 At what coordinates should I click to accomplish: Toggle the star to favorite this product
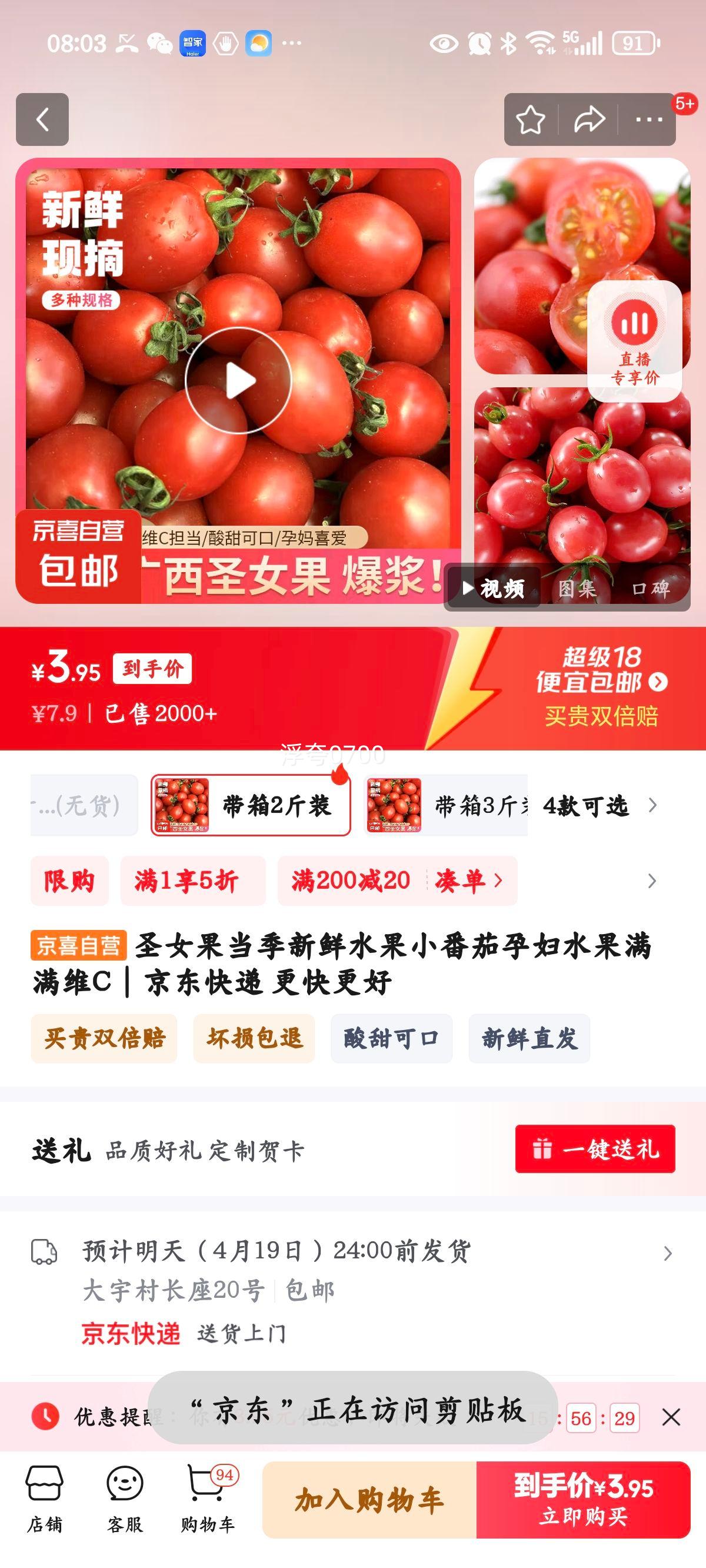point(530,120)
